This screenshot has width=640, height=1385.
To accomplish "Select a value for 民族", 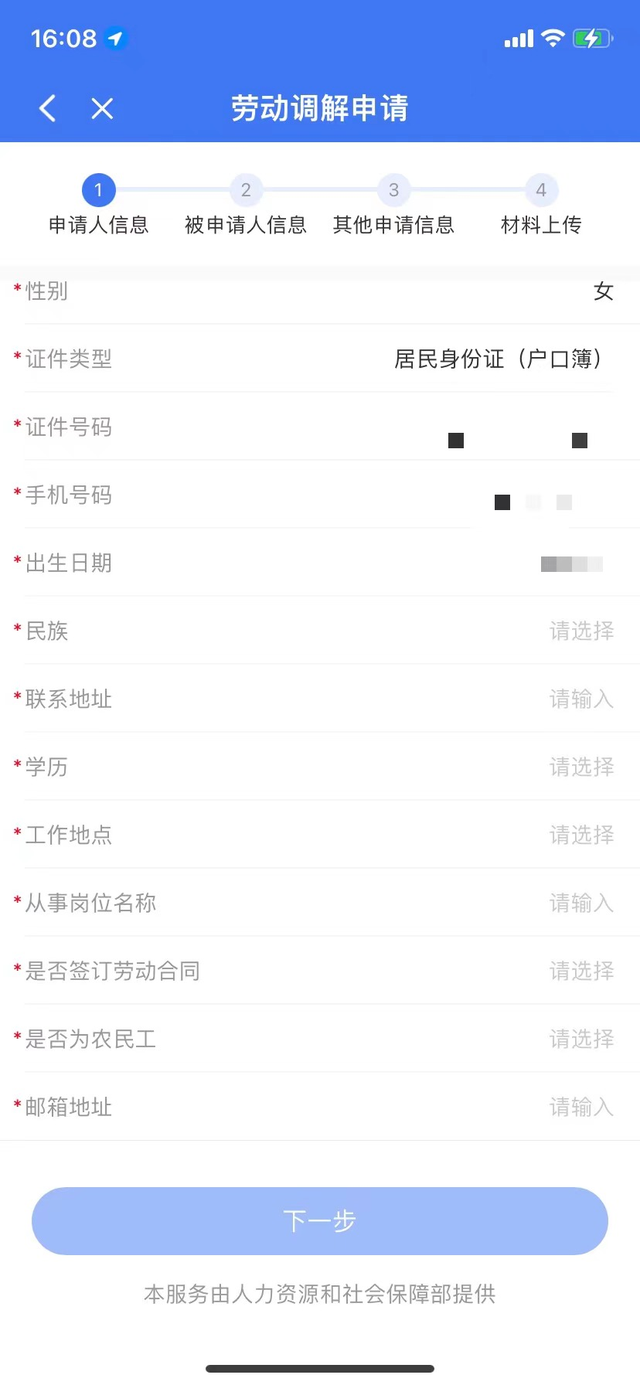I will pos(320,631).
